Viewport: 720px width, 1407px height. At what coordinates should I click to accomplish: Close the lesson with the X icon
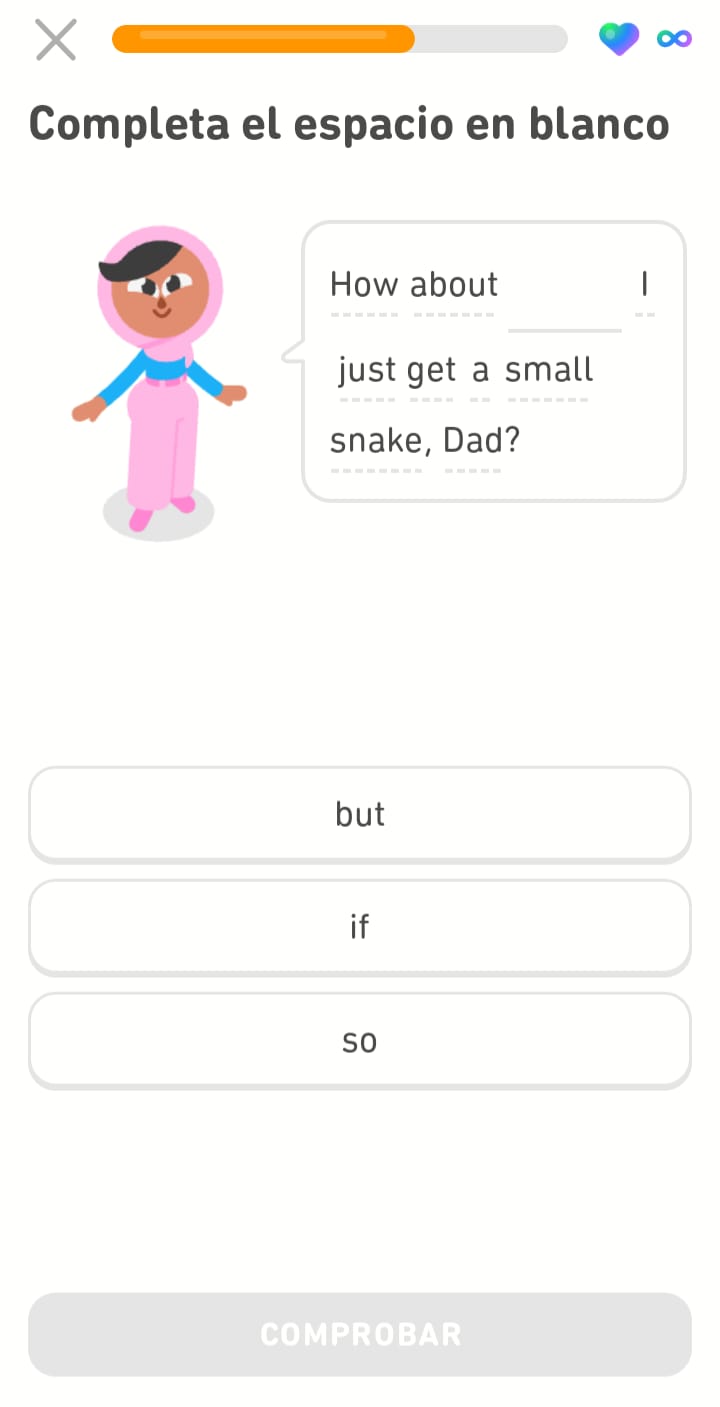[x=56, y=40]
